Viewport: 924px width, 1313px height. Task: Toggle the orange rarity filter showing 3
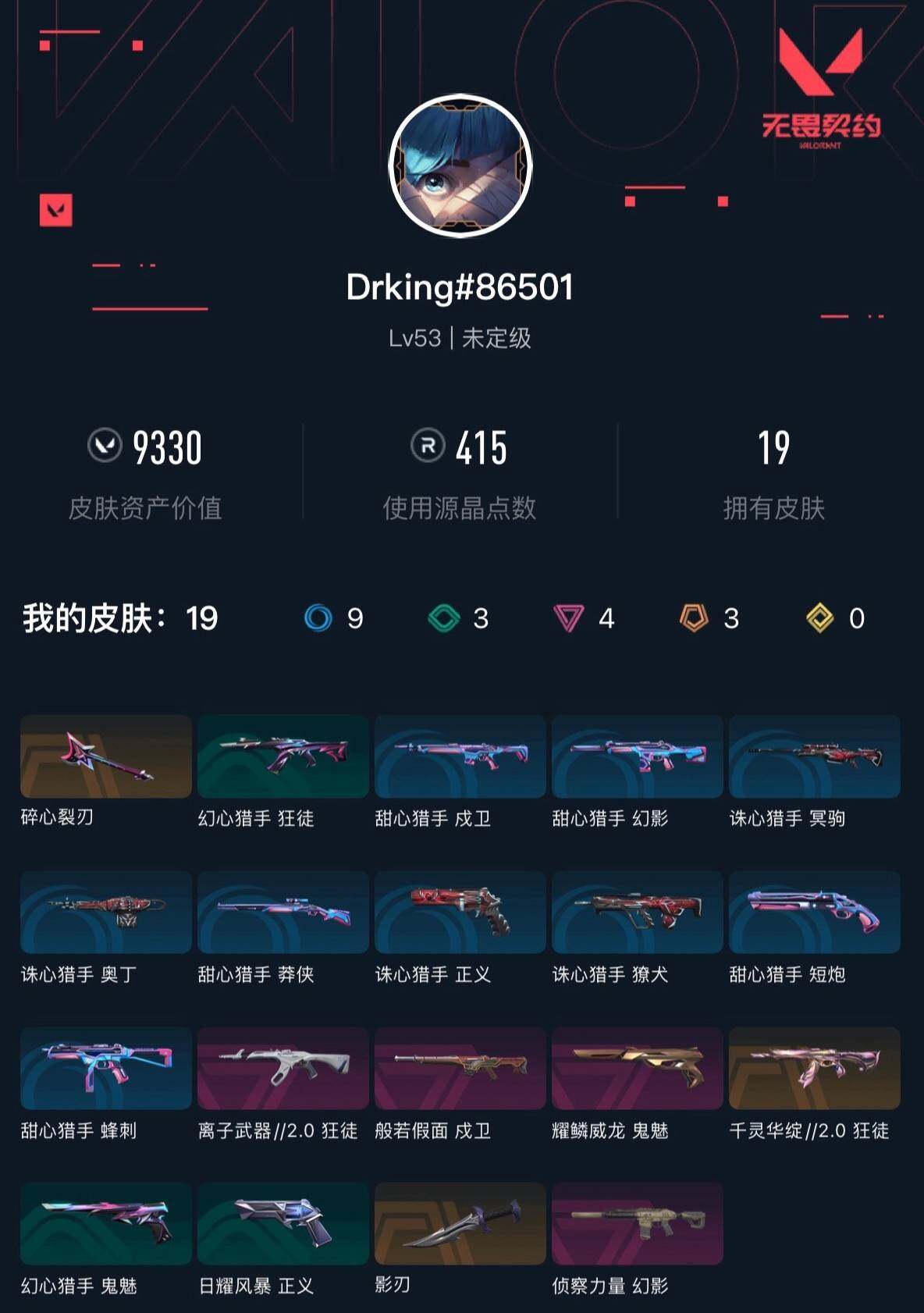tap(693, 618)
